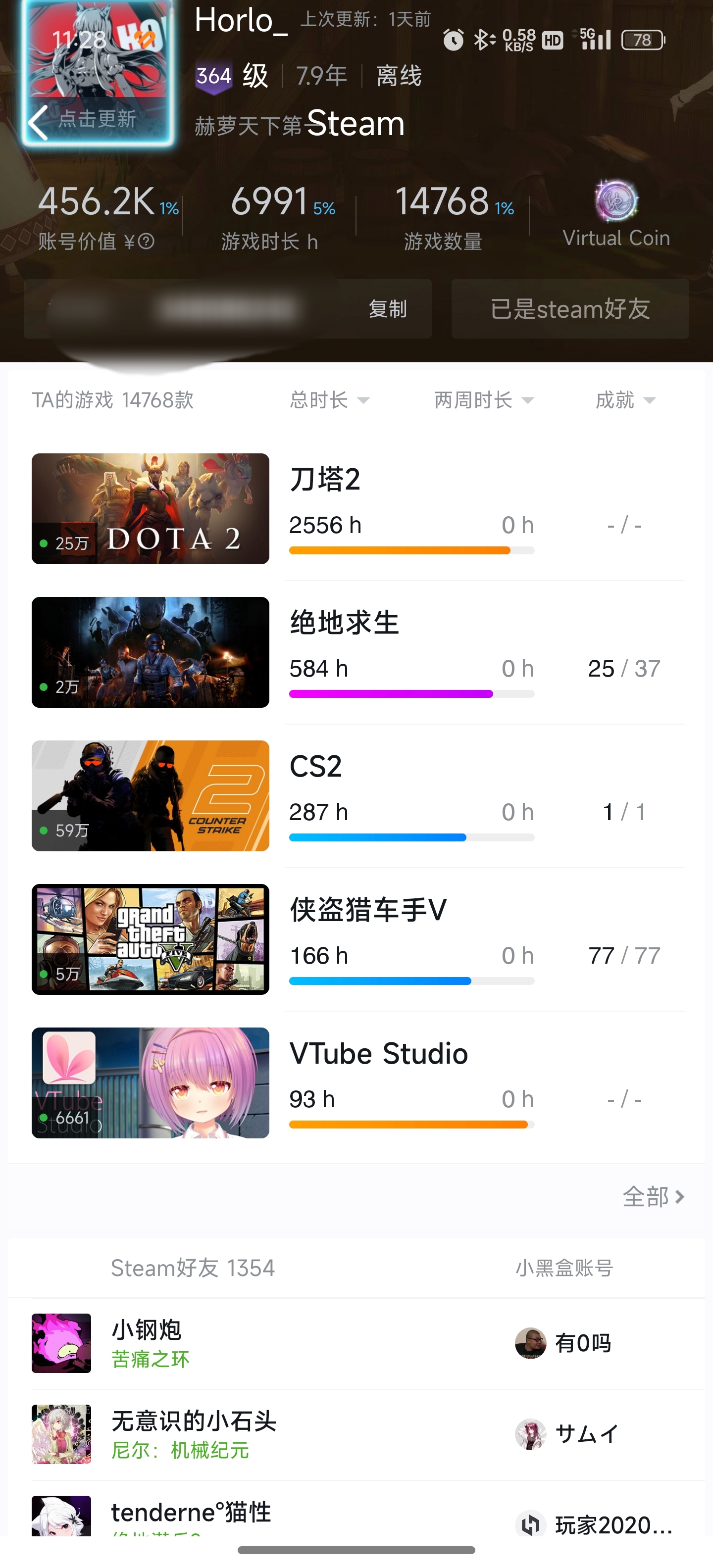Tap the 已是steam好友 button
Image resolution: width=713 pixels, height=1568 pixels.
(570, 309)
